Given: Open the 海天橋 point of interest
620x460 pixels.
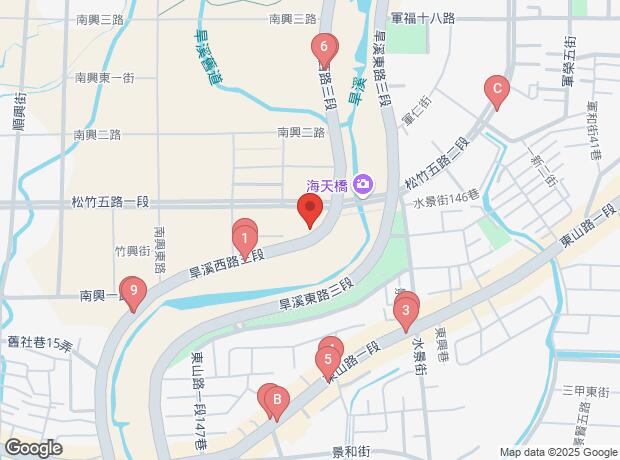Looking at the screenshot, I should 363,184.
